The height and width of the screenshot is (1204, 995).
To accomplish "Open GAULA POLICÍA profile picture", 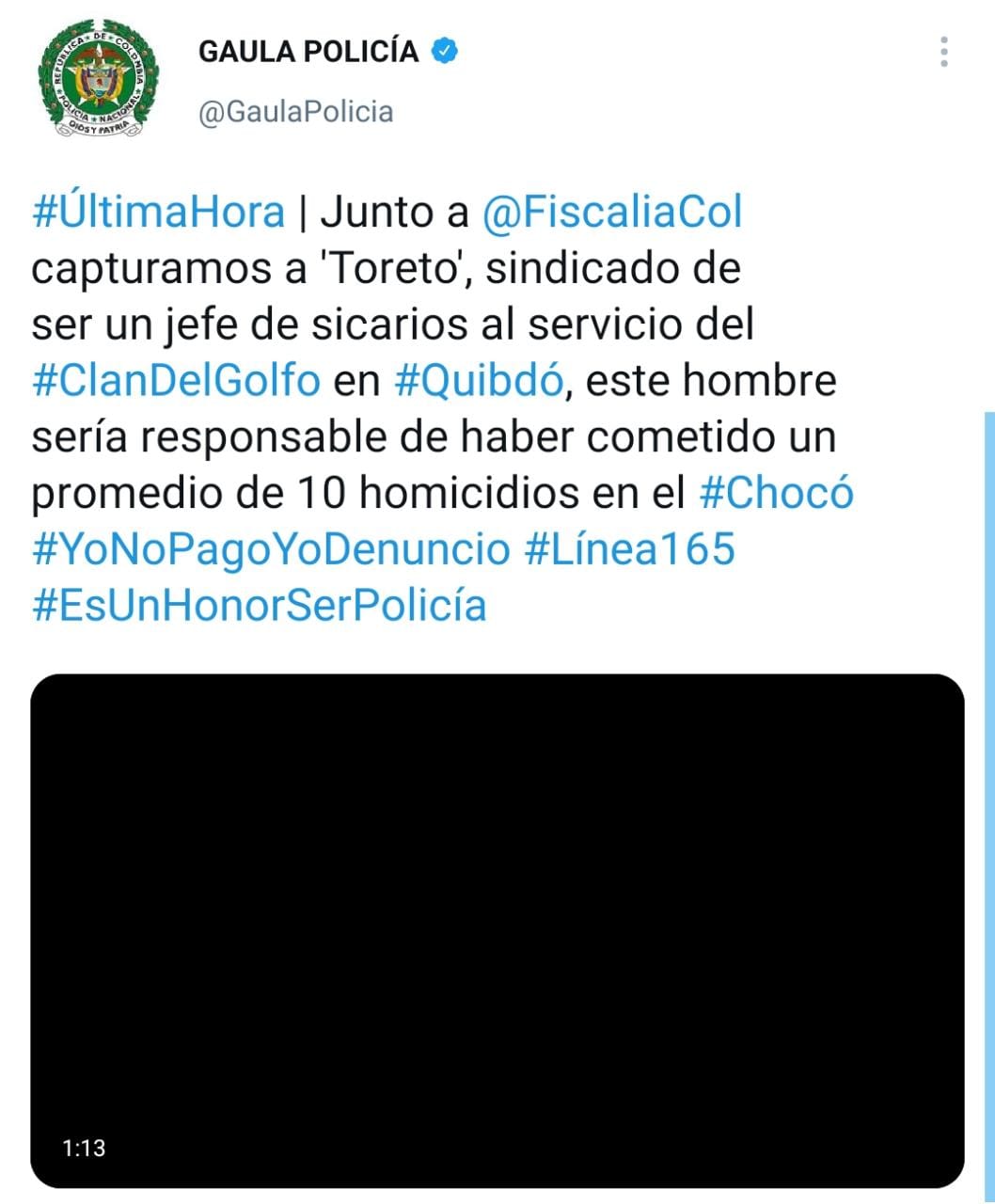I will pos(99,79).
